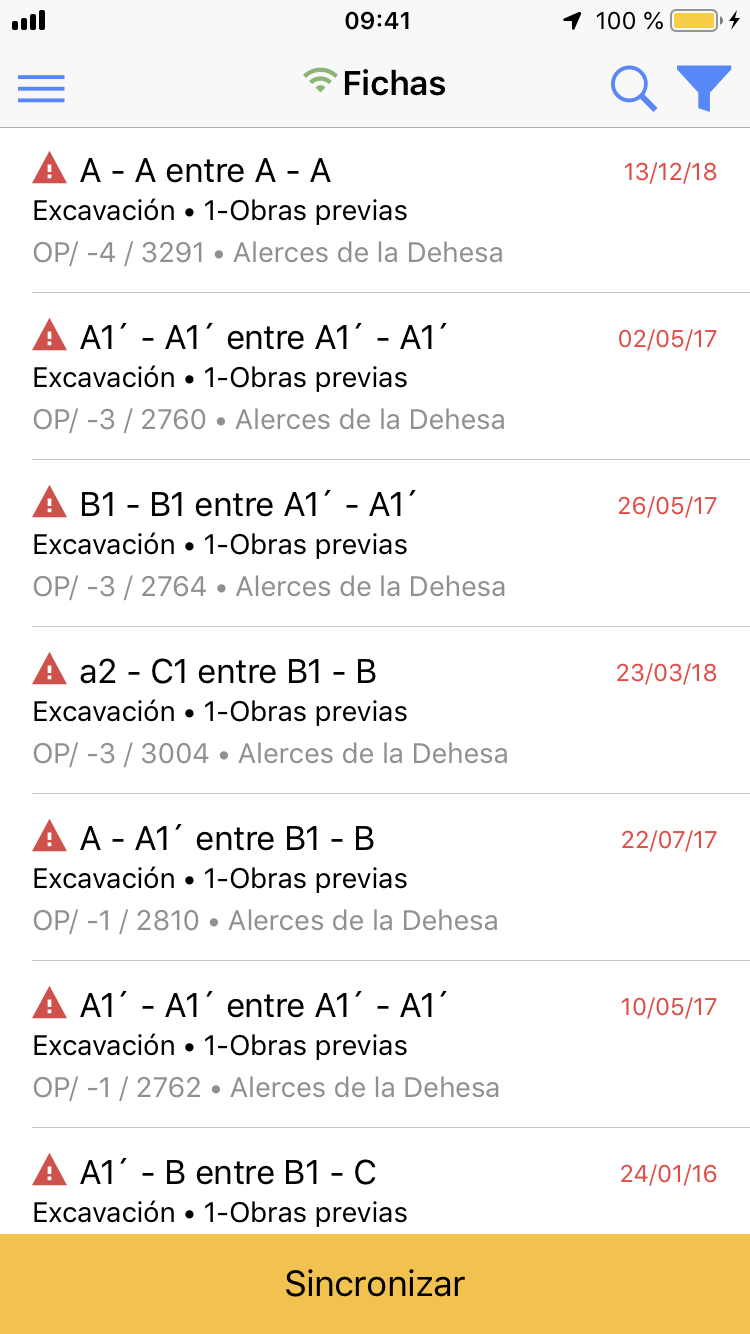Select the record OP/ -1 / 2762

click(375, 1045)
